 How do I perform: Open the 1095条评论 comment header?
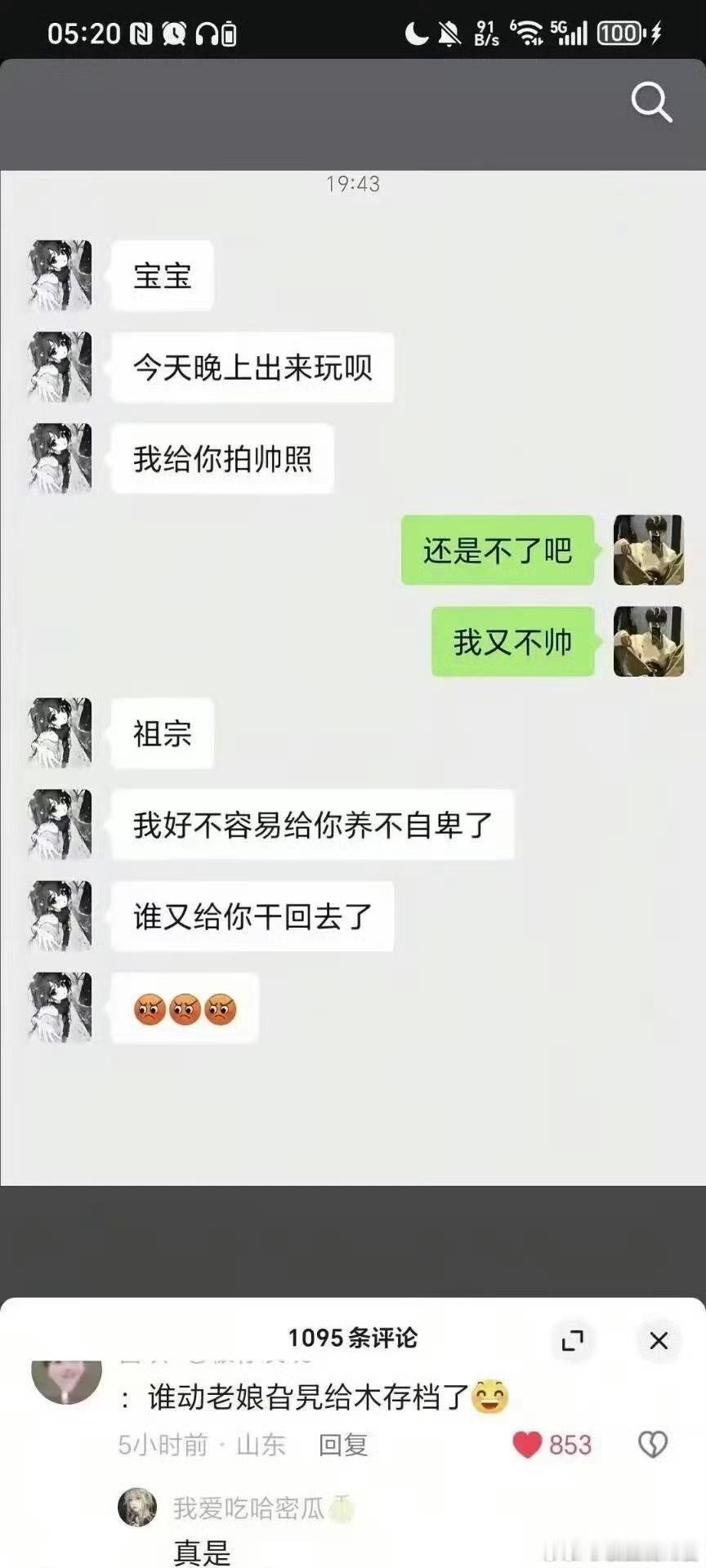click(353, 1339)
